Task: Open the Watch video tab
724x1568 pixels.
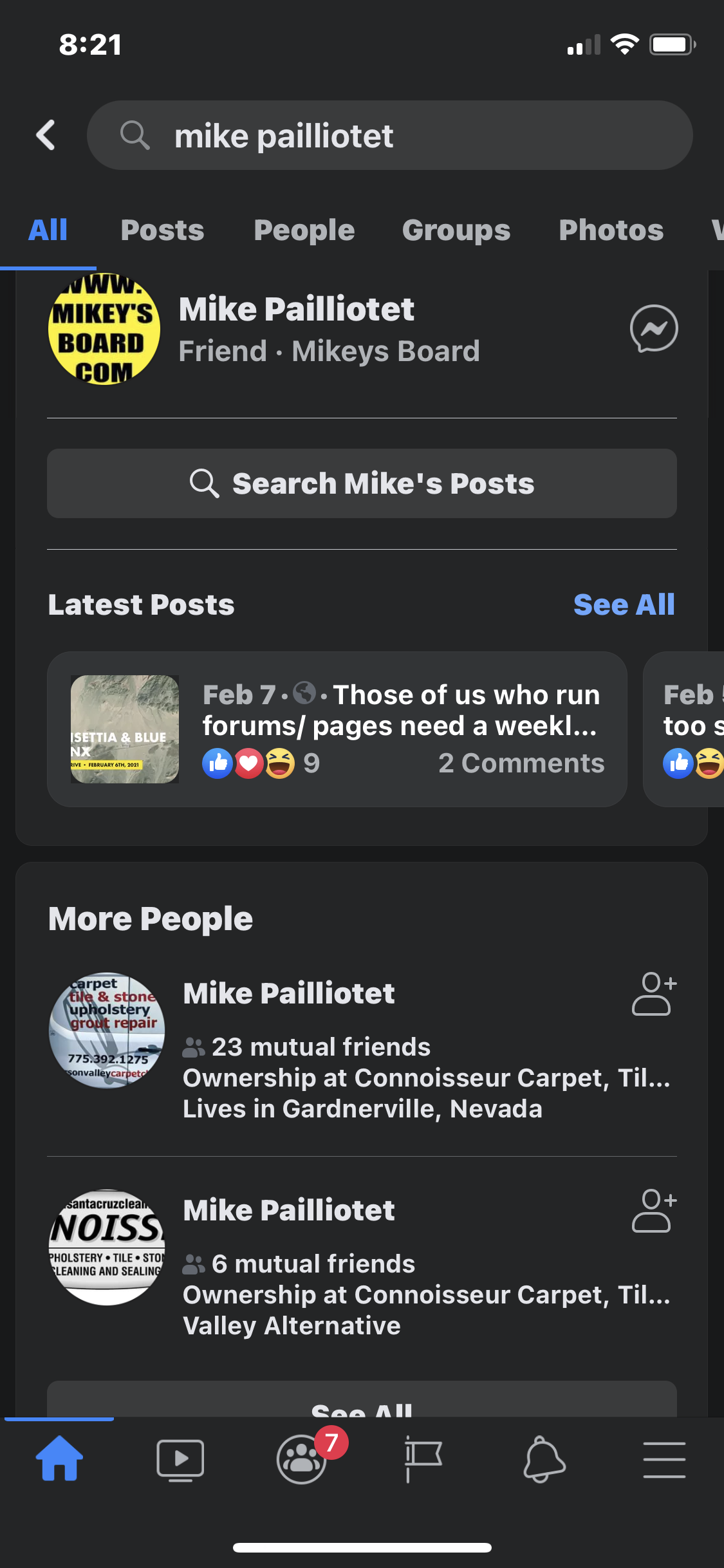Action: pos(180,1460)
